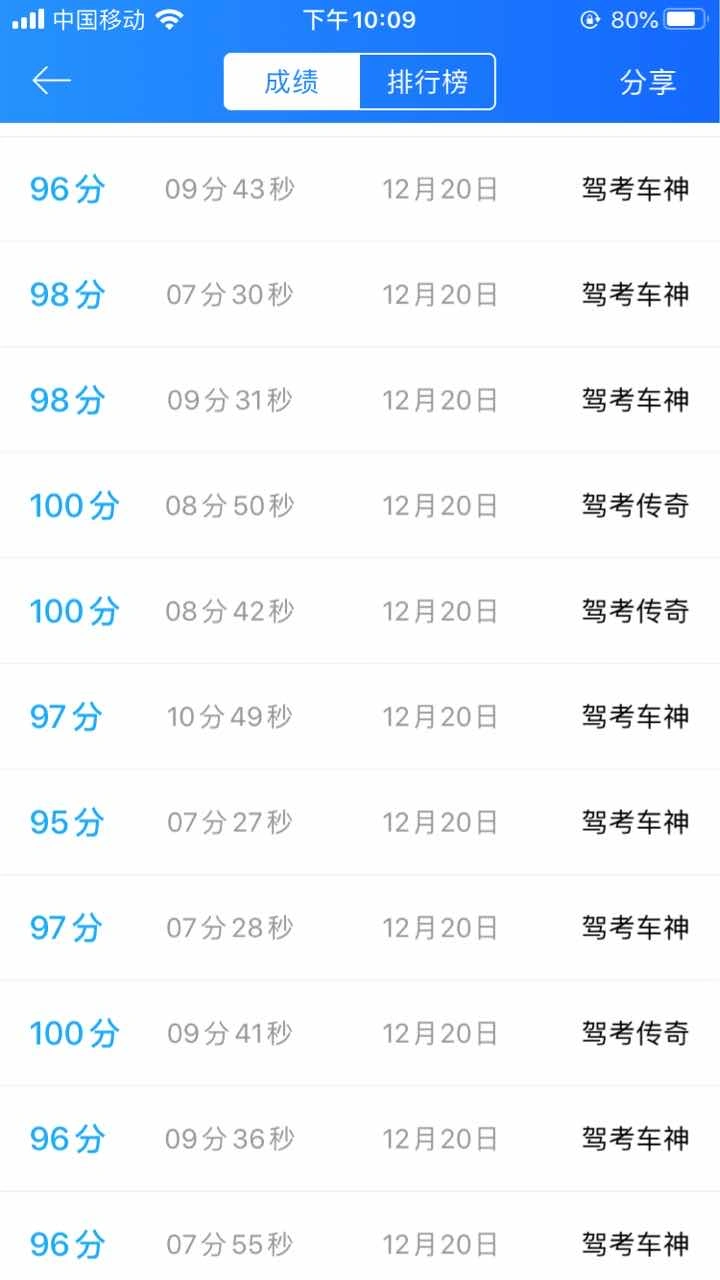Open the 95分 record with 07分27秒

coord(360,822)
